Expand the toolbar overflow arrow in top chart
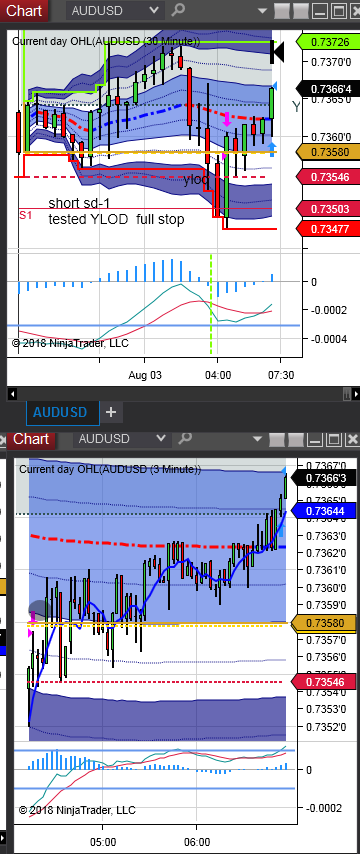The height and width of the screenshot is (854, 360). (x=263, y=11)
